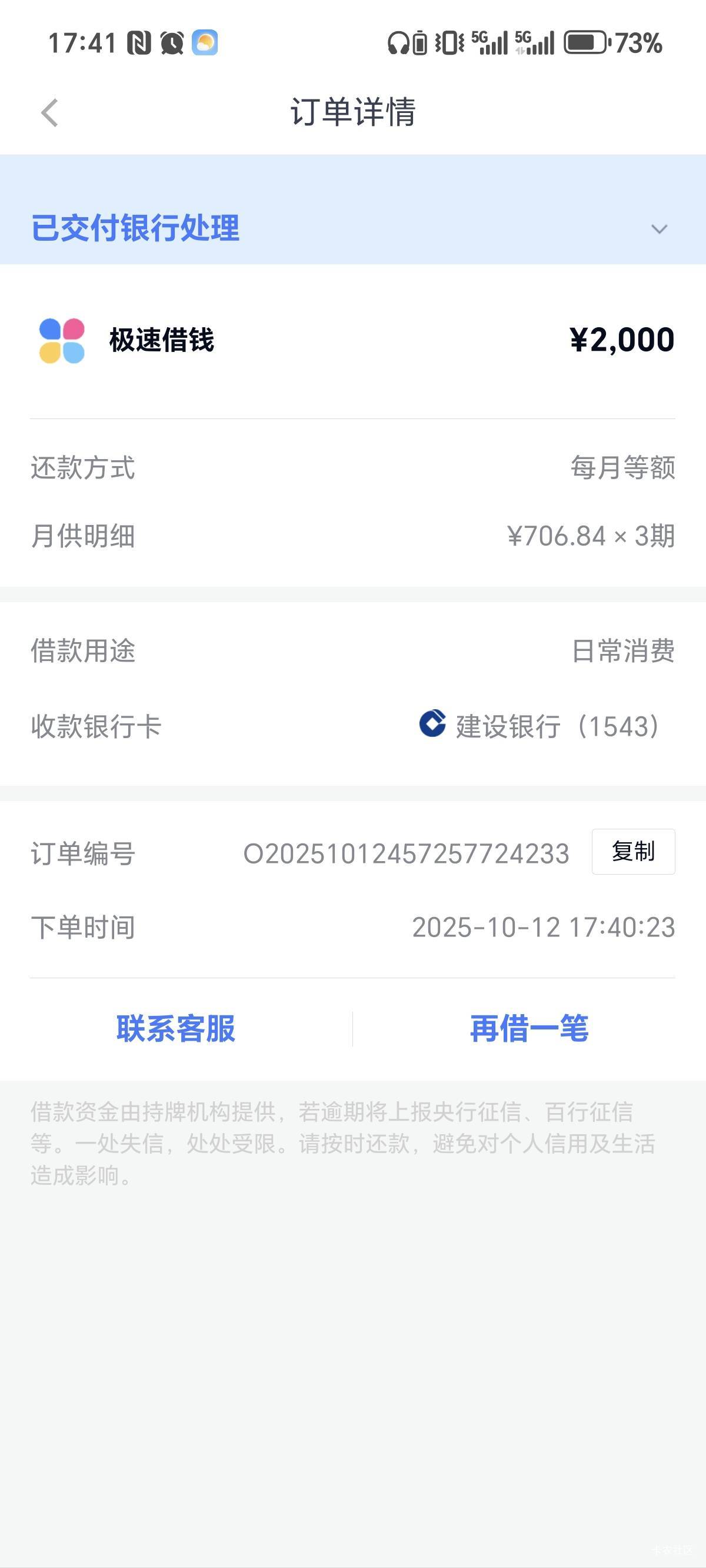The image size is (706, 1568).
Task: Go back from the 订单详情 page
Action: pos(50,113)
